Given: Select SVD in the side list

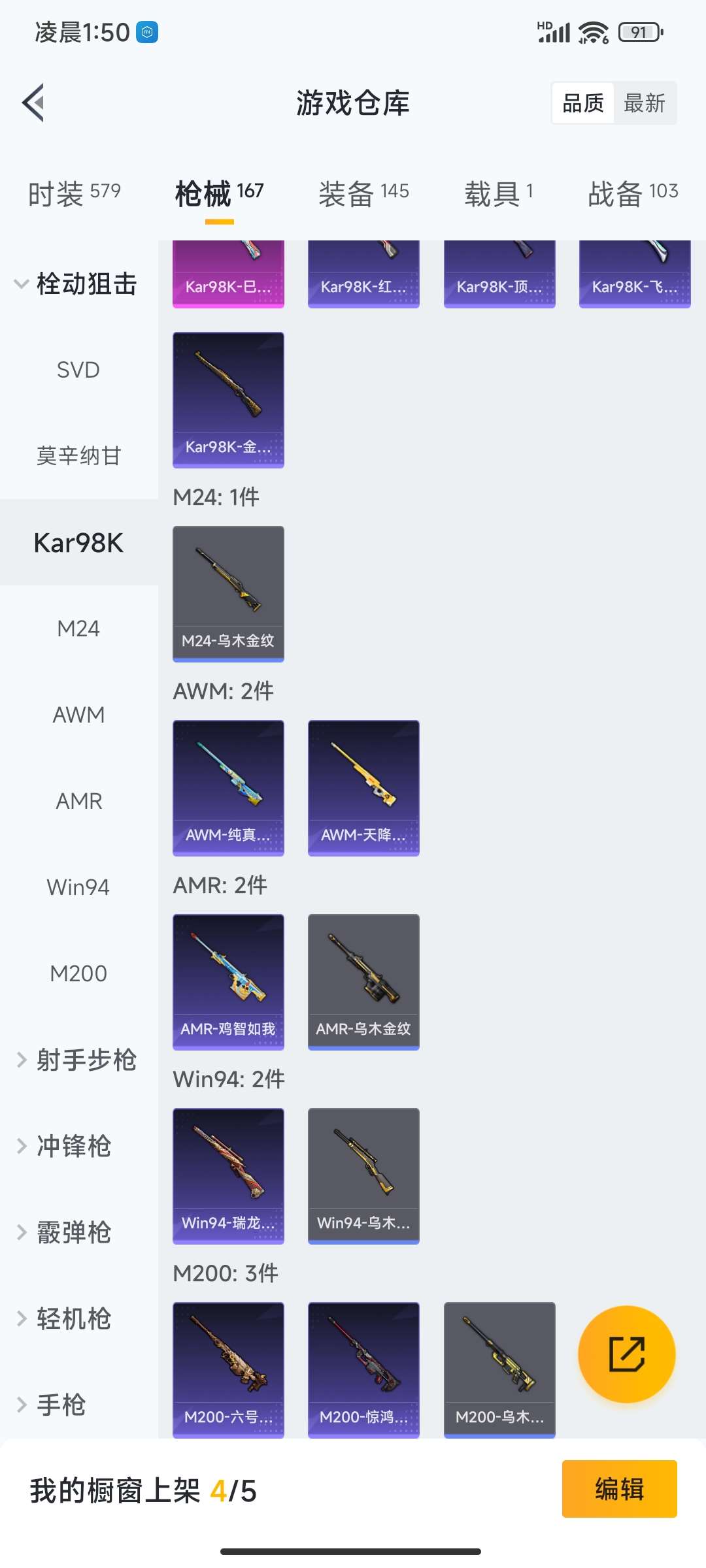Looking at the screenshot, I should click(x=78, y=370).
